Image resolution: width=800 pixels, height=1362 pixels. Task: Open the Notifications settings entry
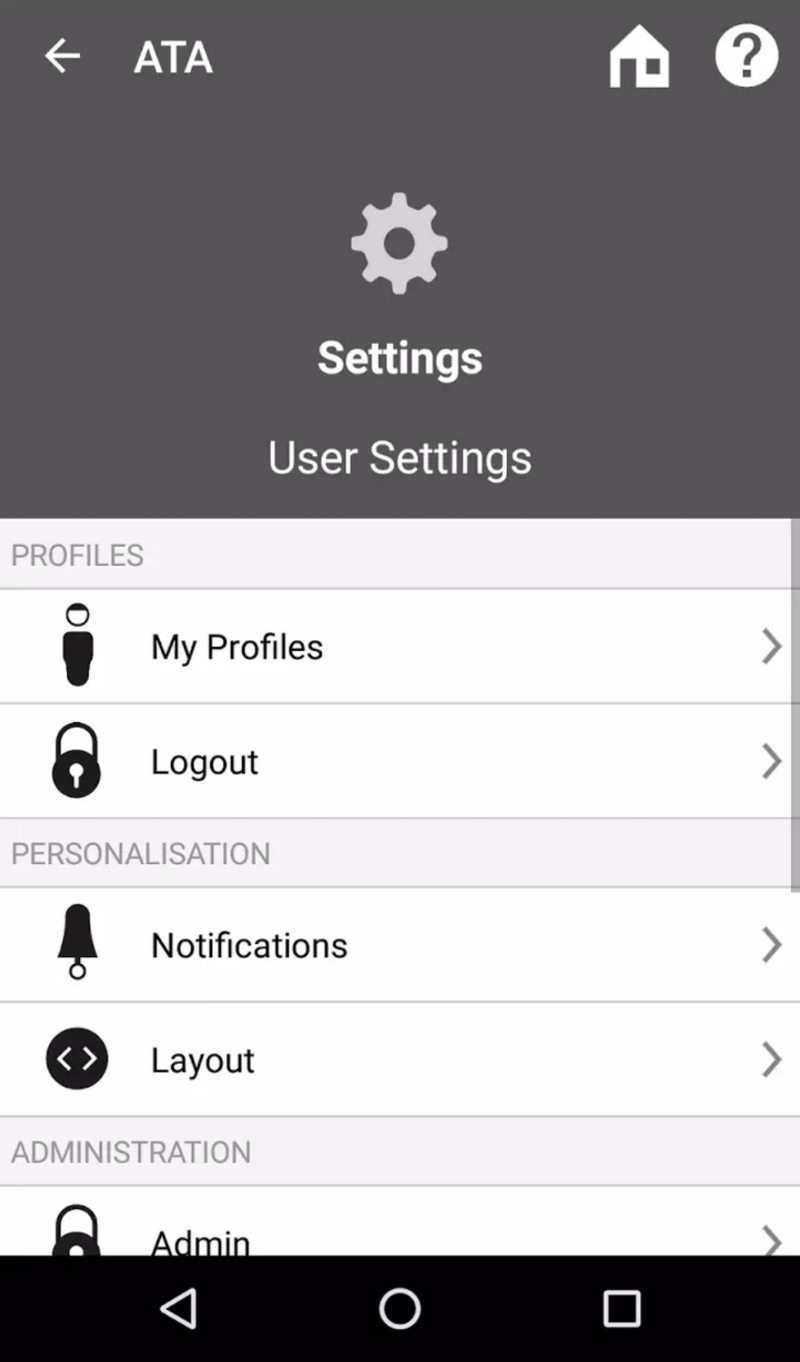coord(248,945)
